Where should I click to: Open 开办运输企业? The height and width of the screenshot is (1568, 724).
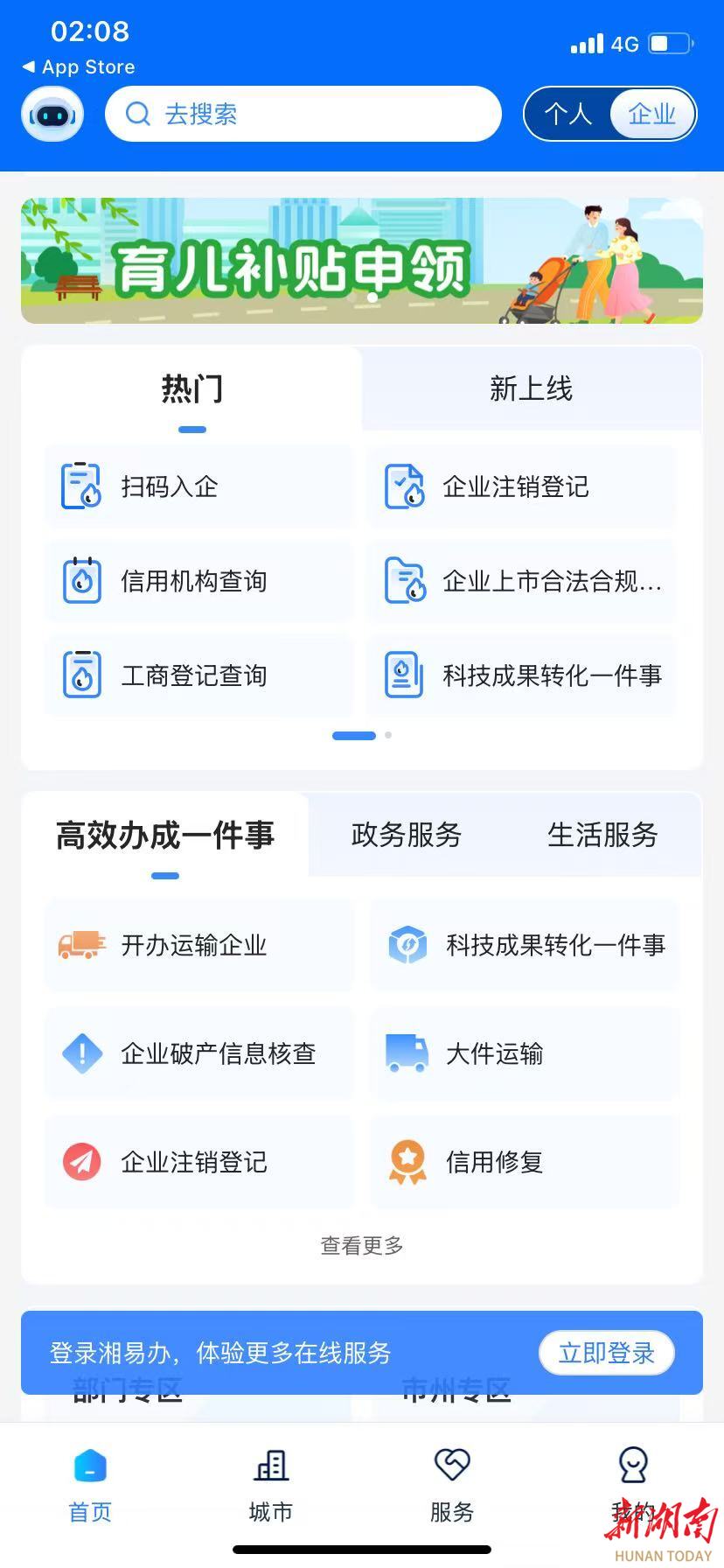[199, 945]
